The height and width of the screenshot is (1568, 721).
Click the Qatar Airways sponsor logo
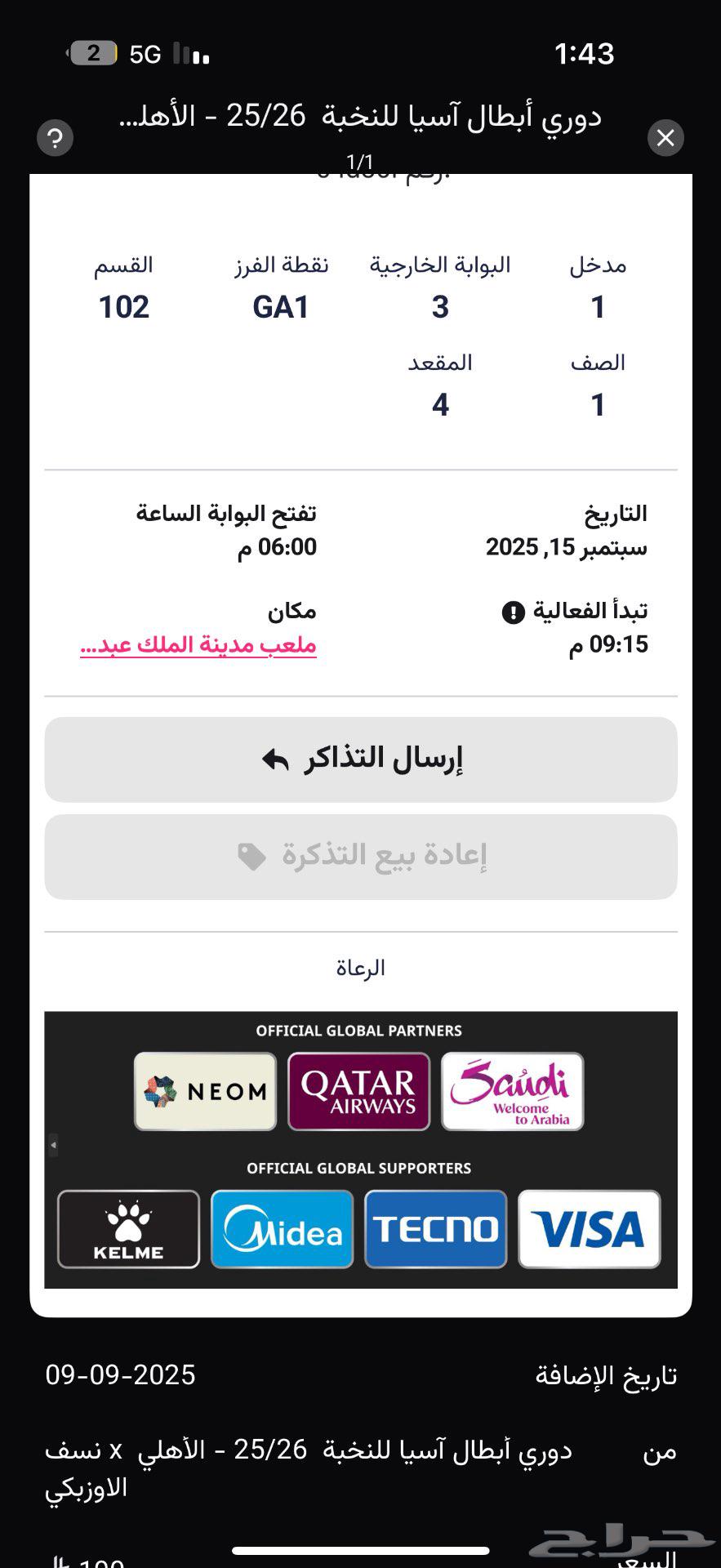pos(358,1090)
